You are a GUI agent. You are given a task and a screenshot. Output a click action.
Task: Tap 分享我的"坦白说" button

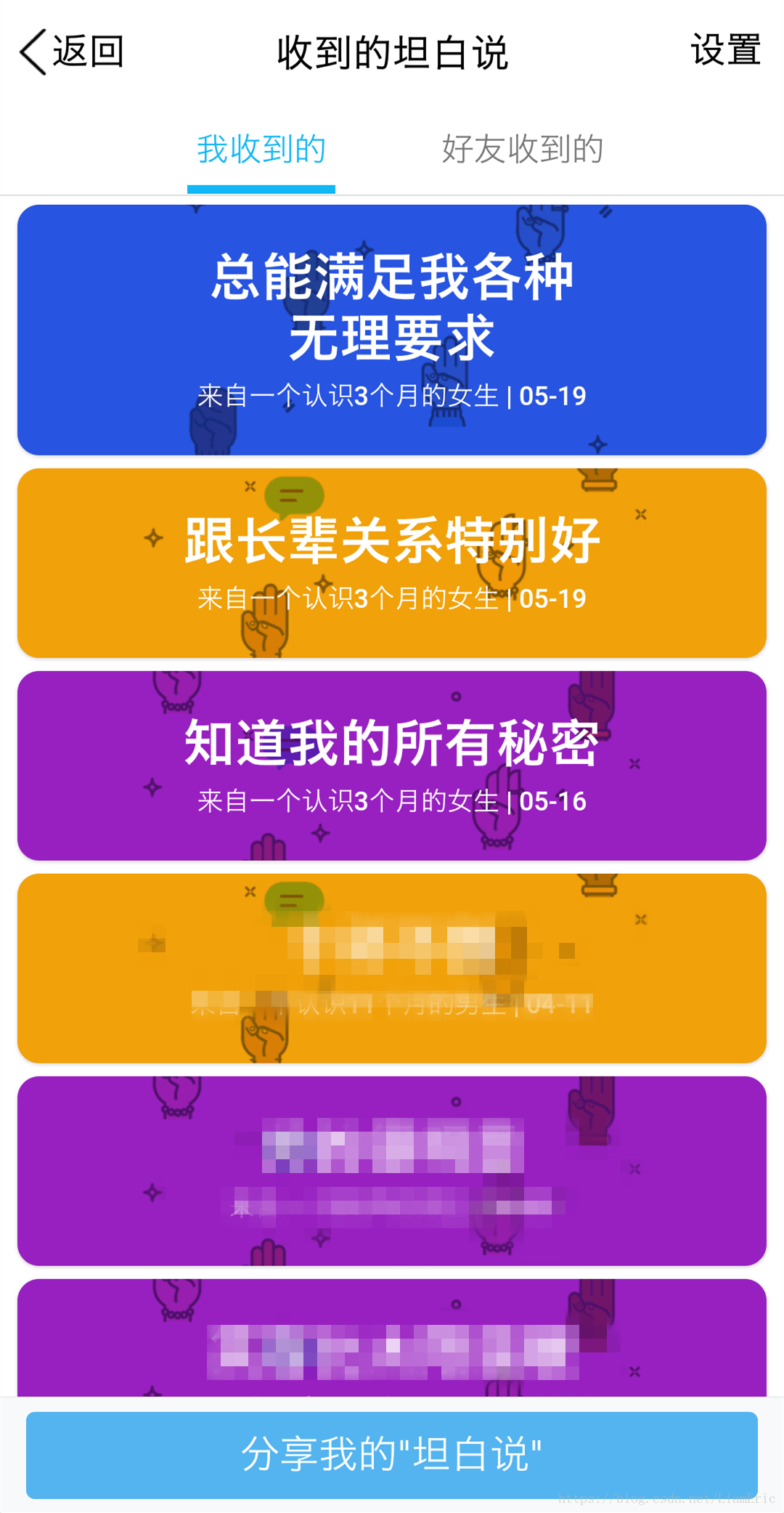tap(392, 1455)
